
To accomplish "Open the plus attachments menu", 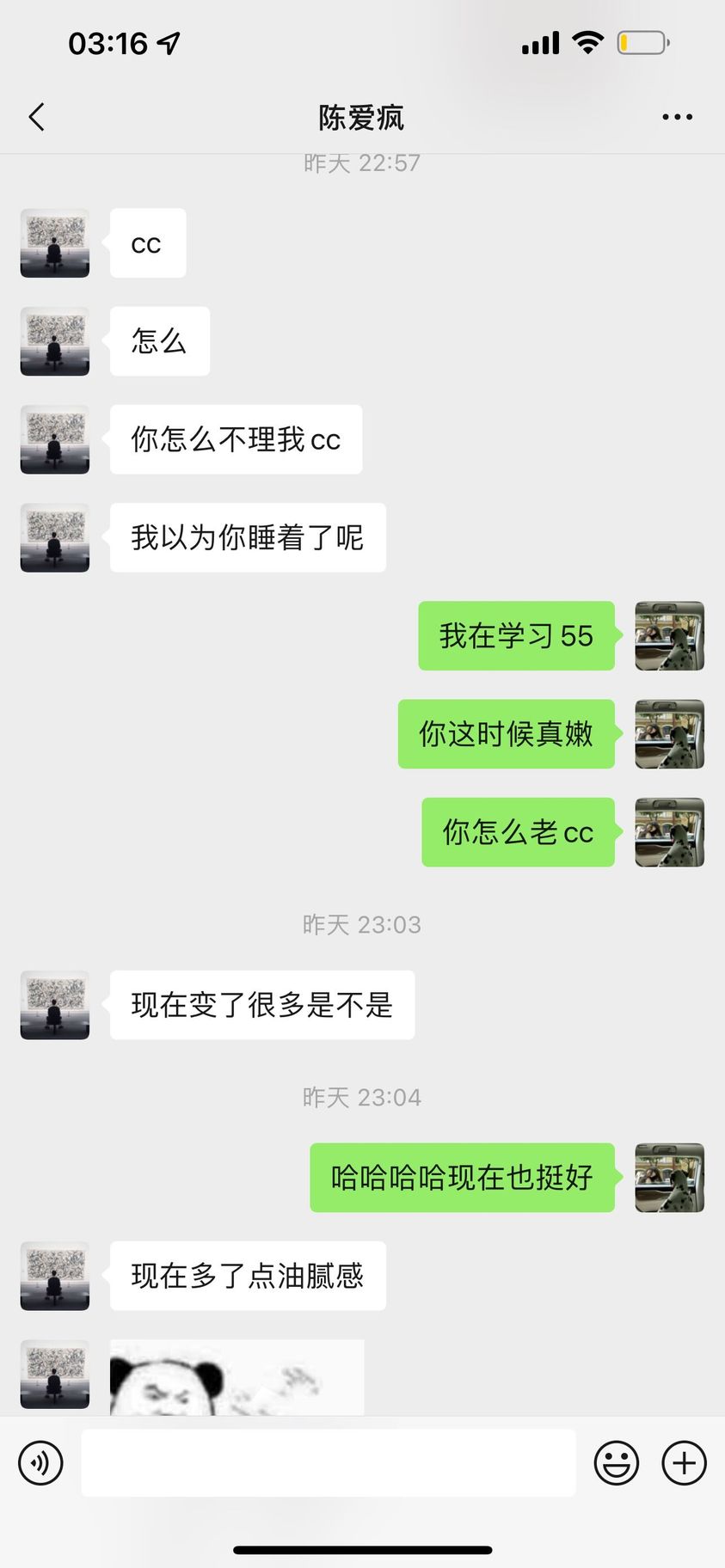I will pos(684,1462).
